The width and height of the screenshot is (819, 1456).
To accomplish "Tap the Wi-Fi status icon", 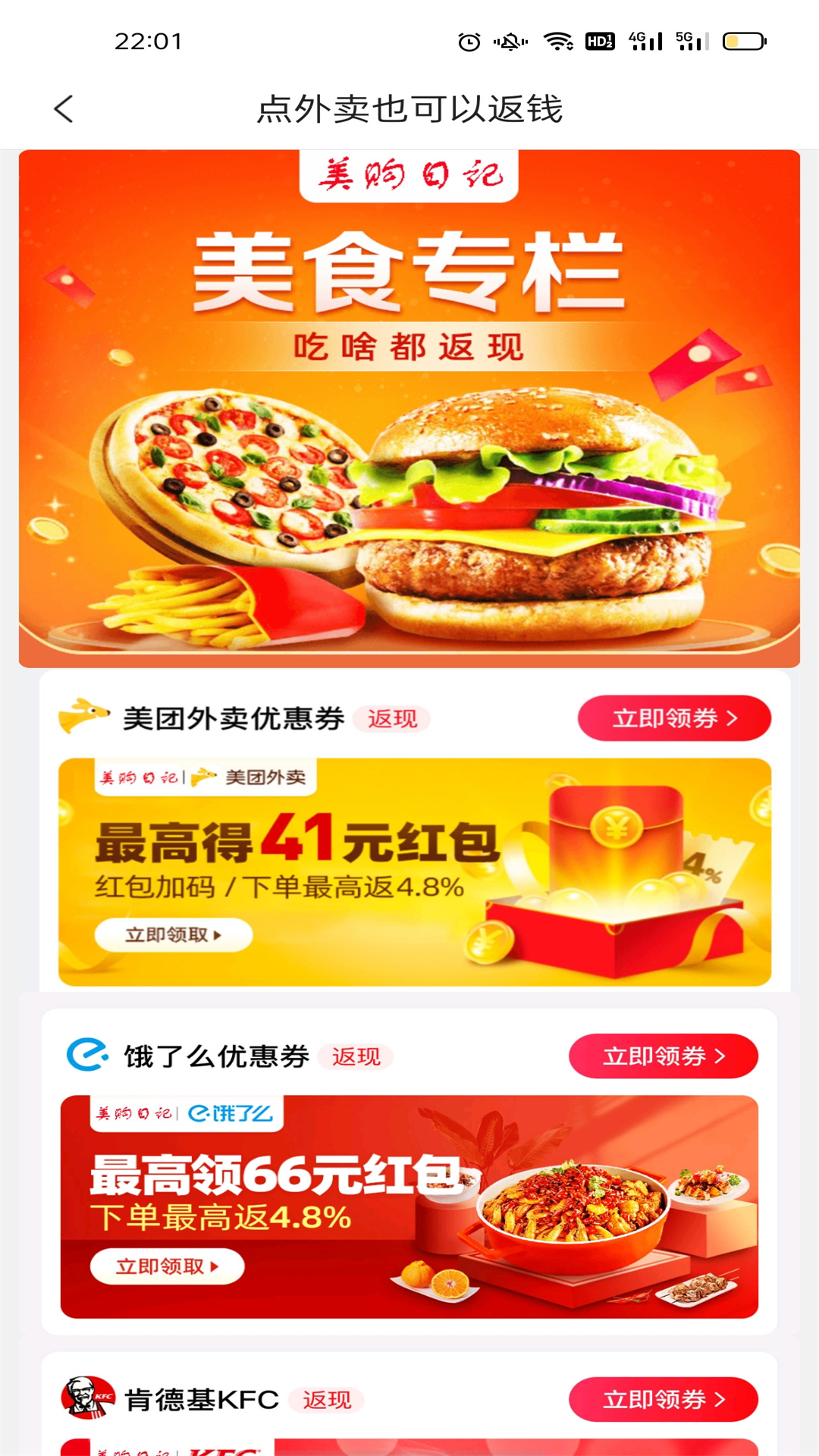I will click(559, 43).
